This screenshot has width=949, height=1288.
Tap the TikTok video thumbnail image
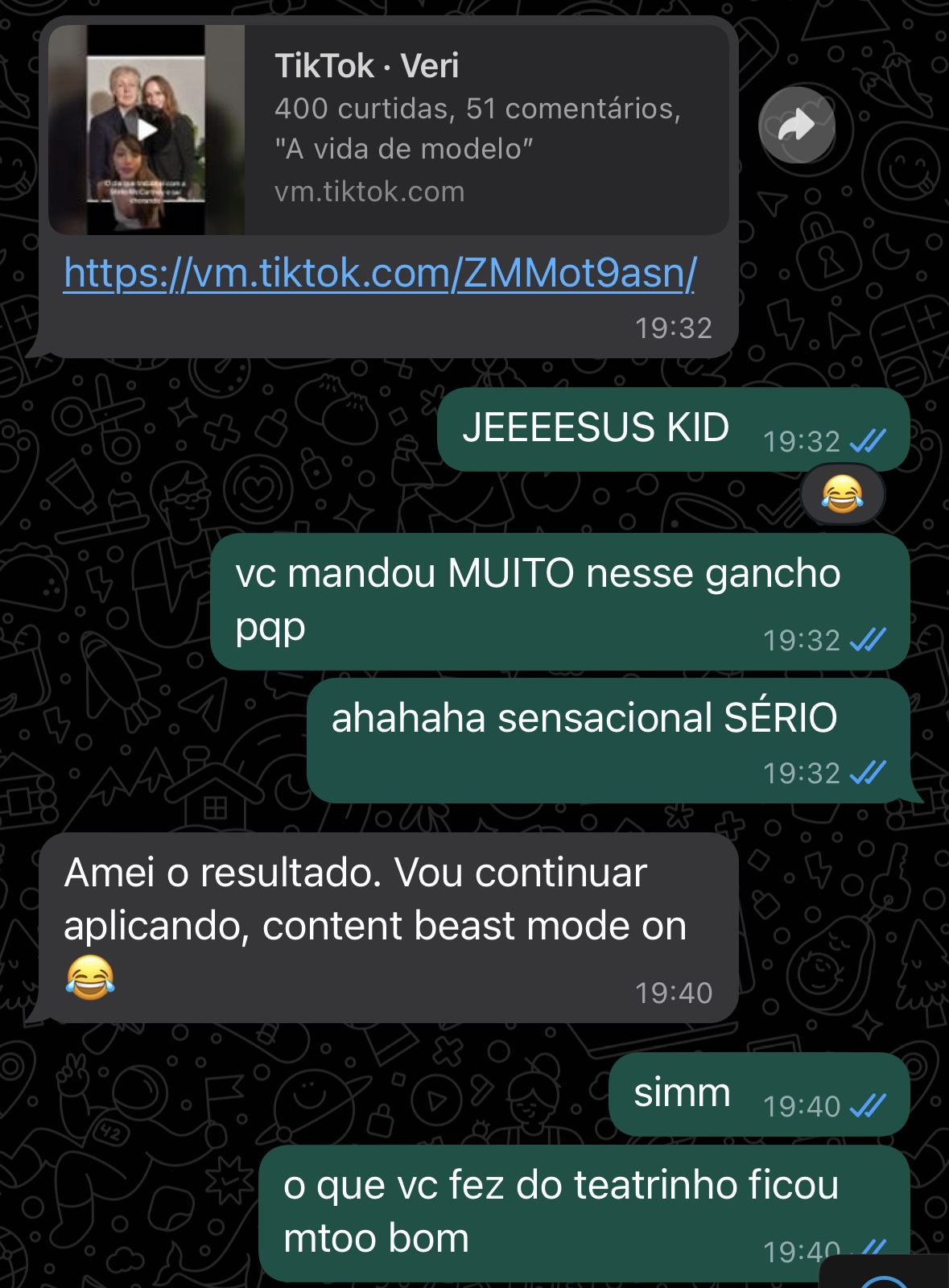pyautogui.click(x=148, y=129)
